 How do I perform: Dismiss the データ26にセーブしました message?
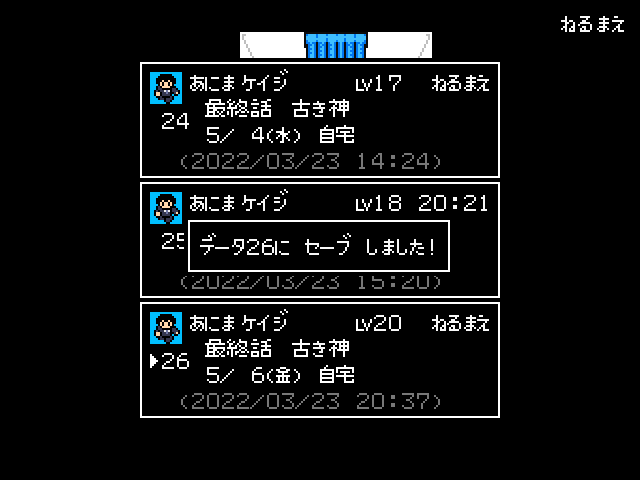(x=319, y=246)
